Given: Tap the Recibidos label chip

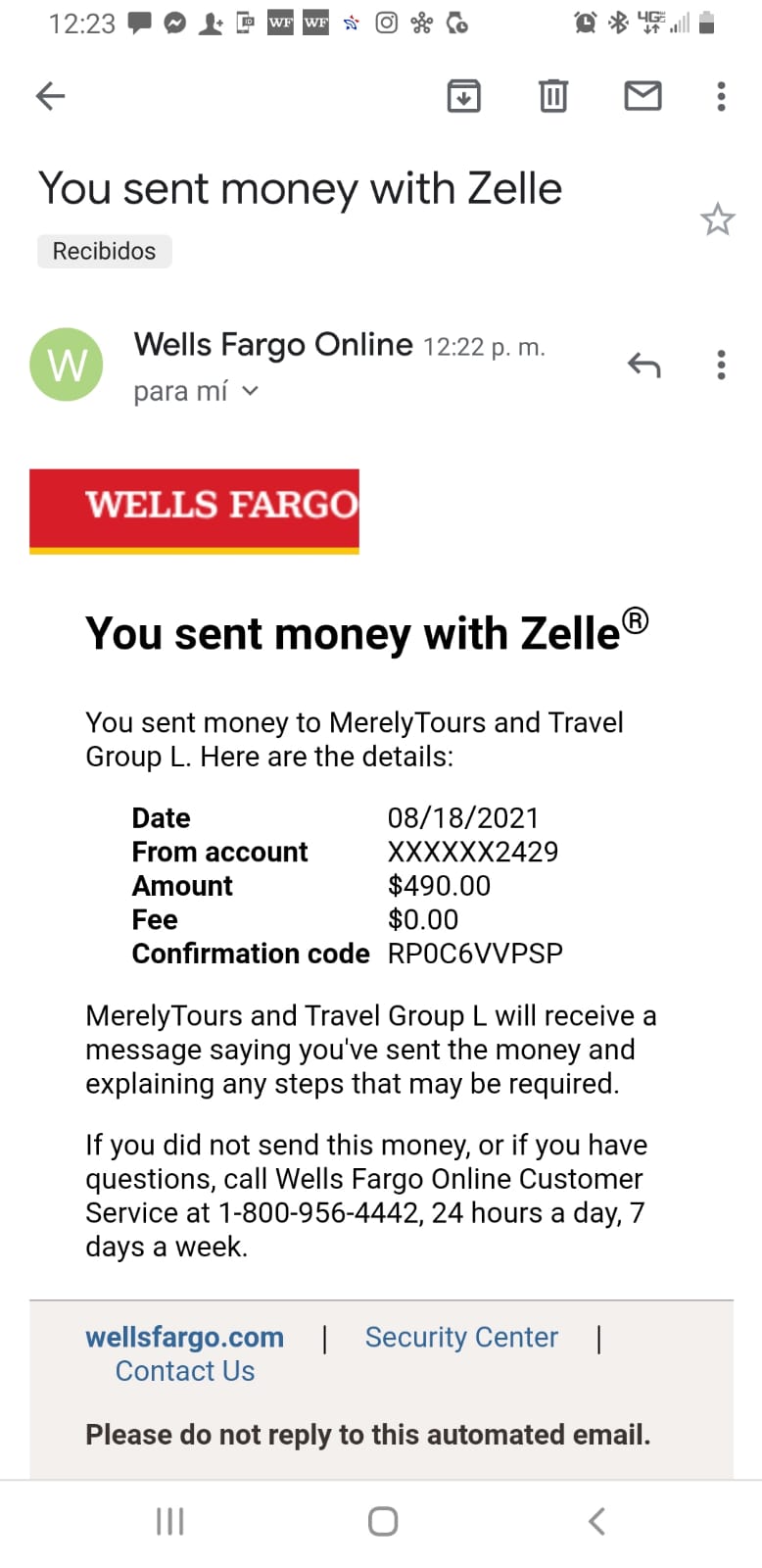Looking at the screenshot, I should 105,251.
